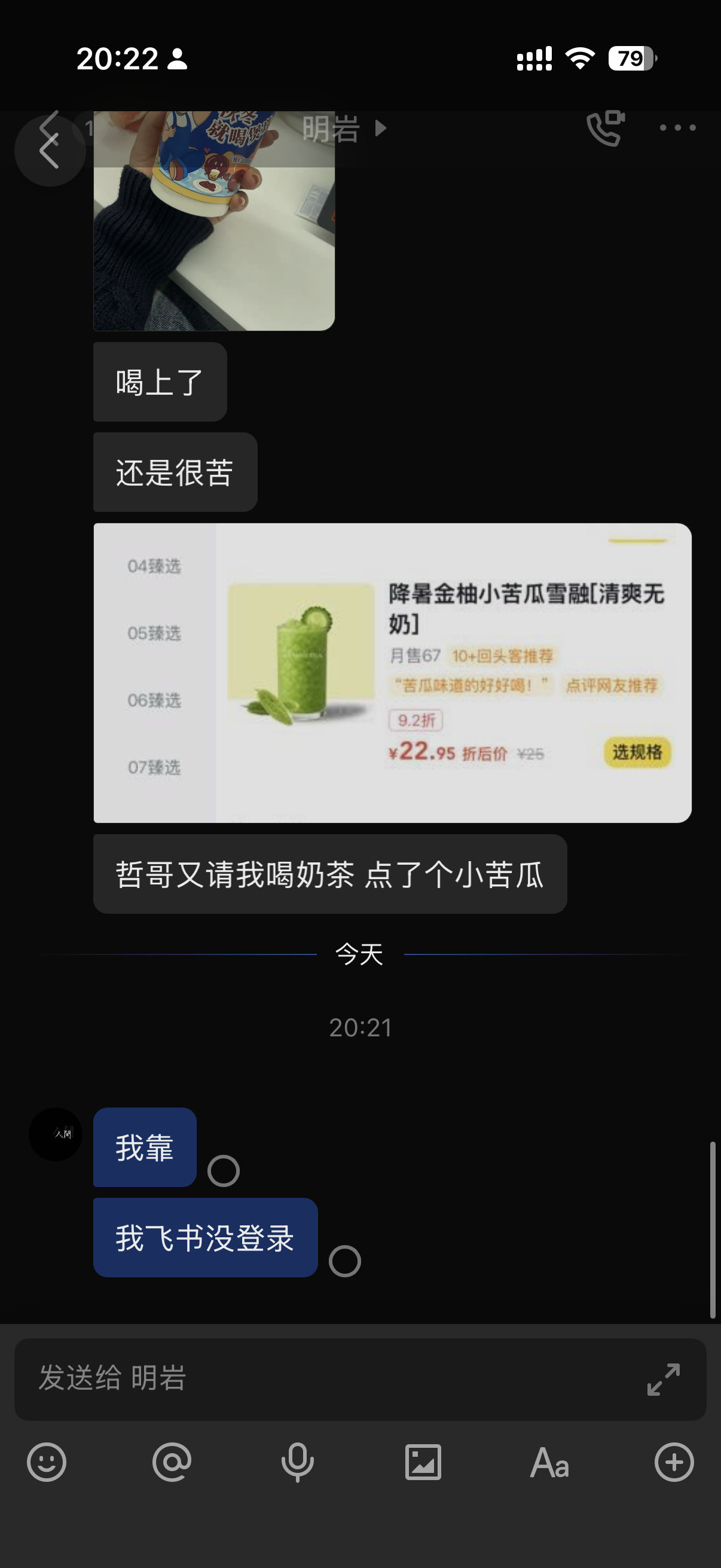This screenshot has height=1568, width=721.
Task: Focus the 发送给 明岩 message field
Action: (x=329, y=1378)
